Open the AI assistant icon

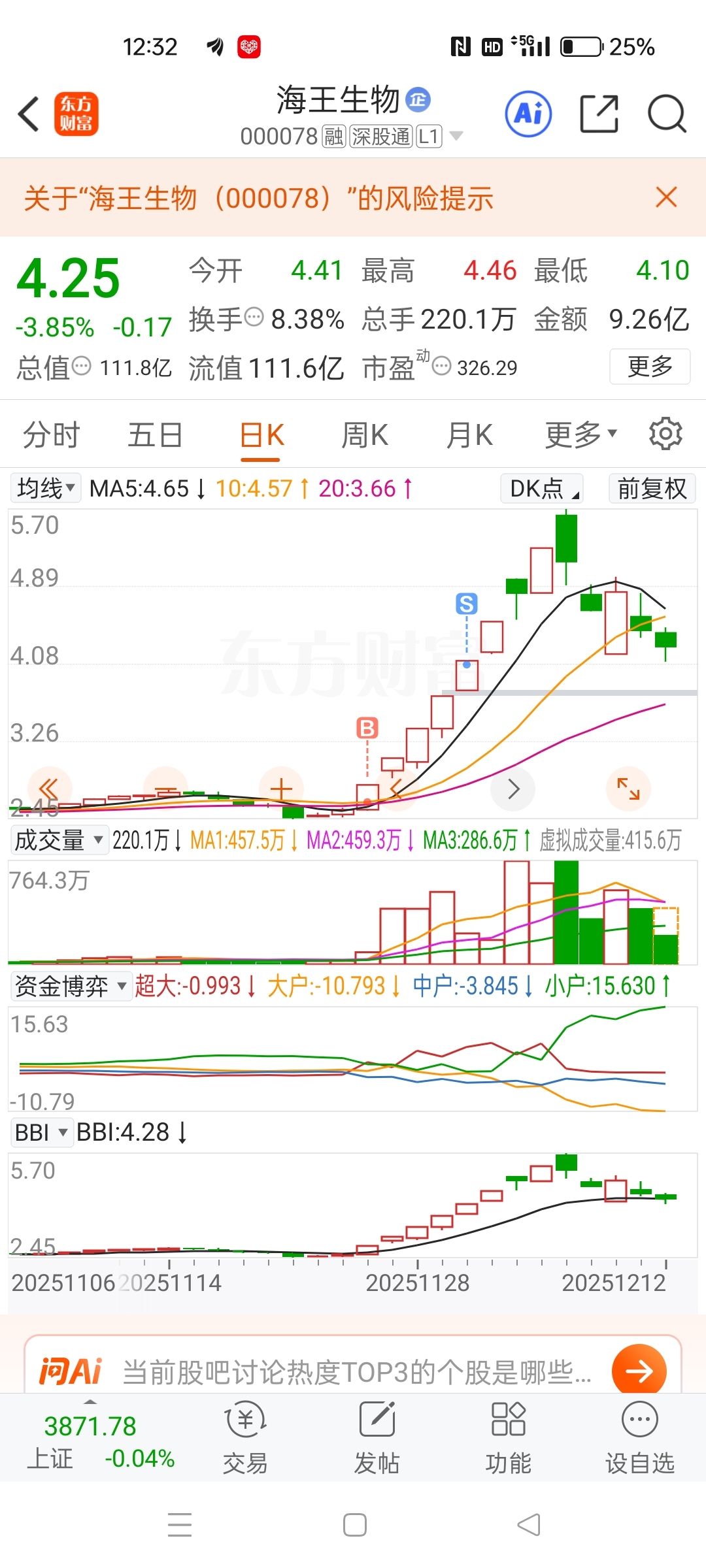coord(528,114)
